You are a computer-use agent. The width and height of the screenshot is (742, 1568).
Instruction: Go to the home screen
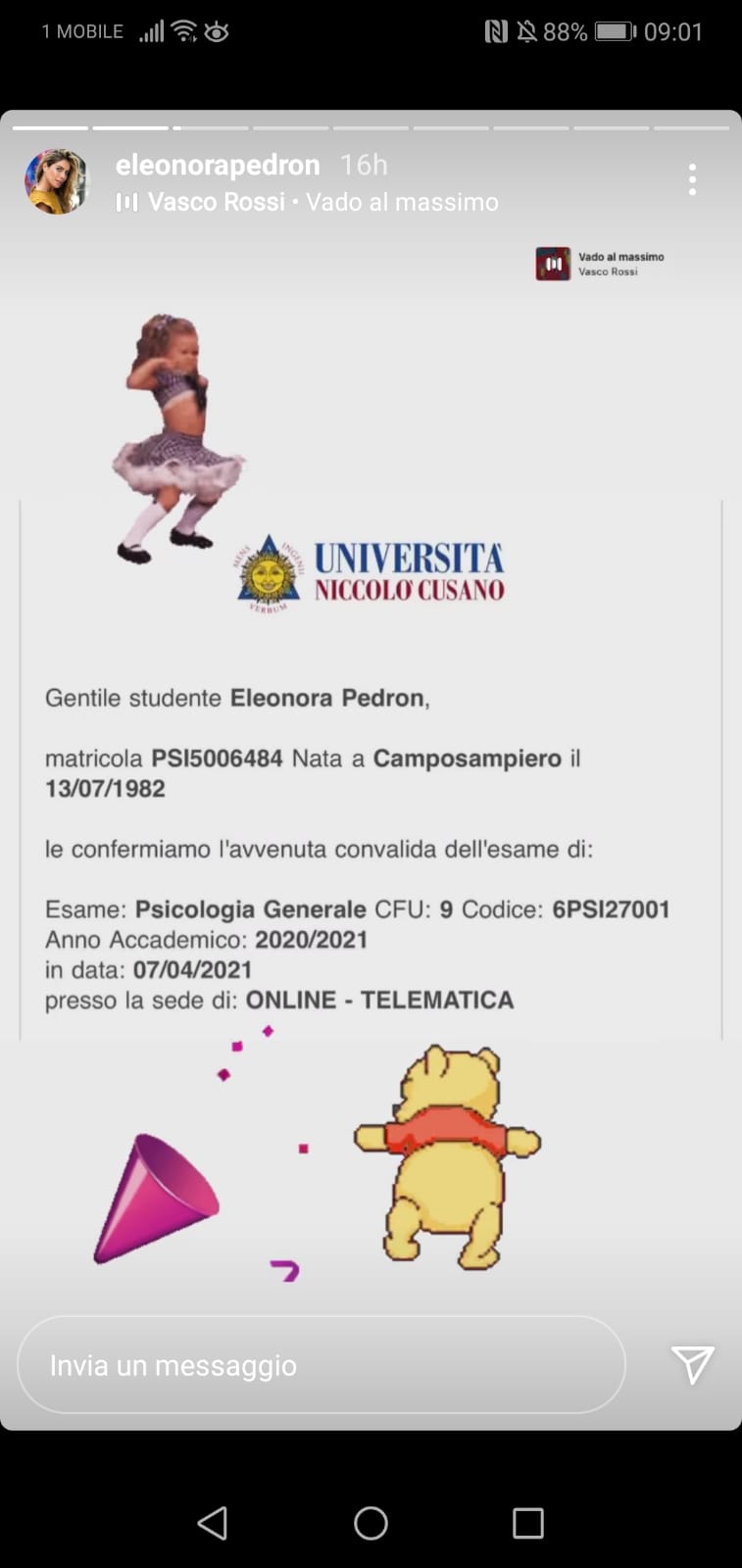point(371,1523)
